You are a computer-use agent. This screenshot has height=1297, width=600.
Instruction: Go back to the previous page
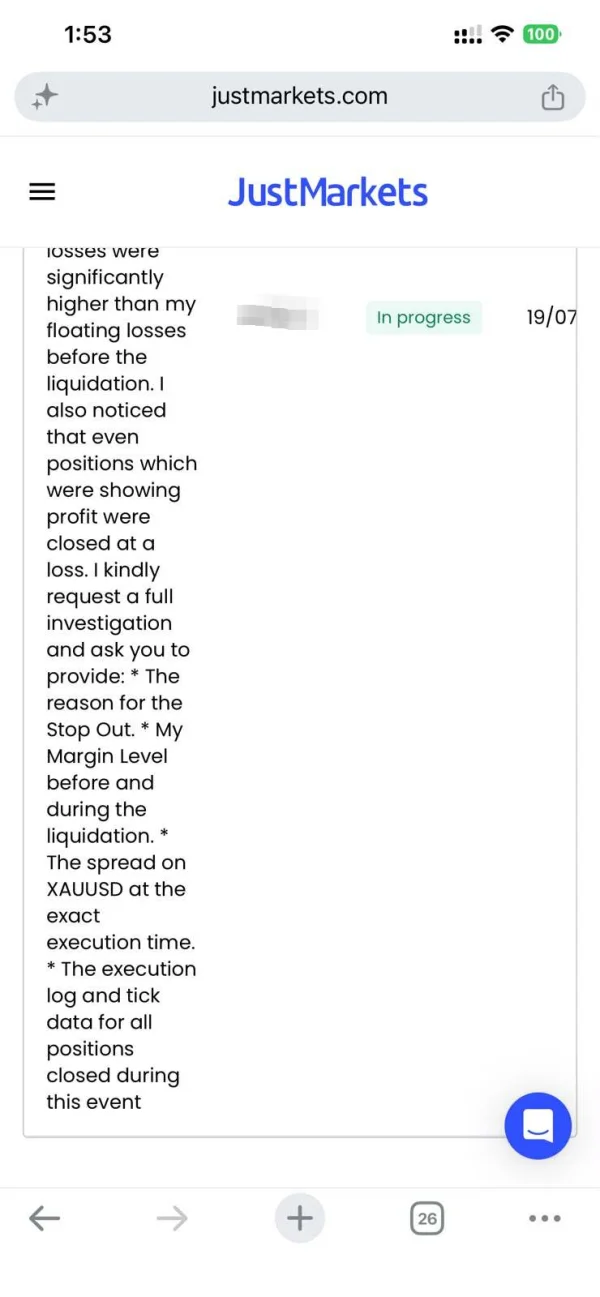pyautogui.click(x=44, y=1218)
